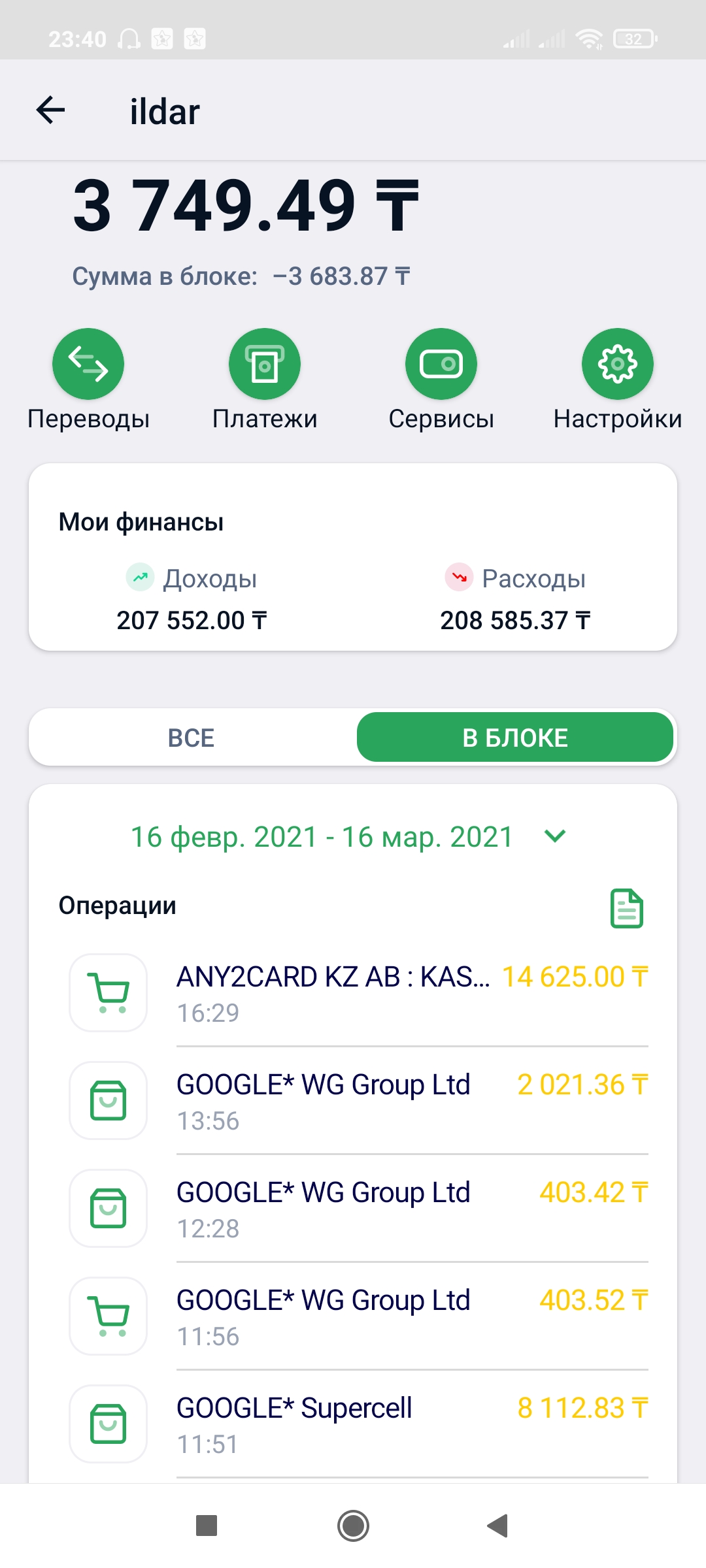Switch to the ВСЕ tab

pos(191,738)
